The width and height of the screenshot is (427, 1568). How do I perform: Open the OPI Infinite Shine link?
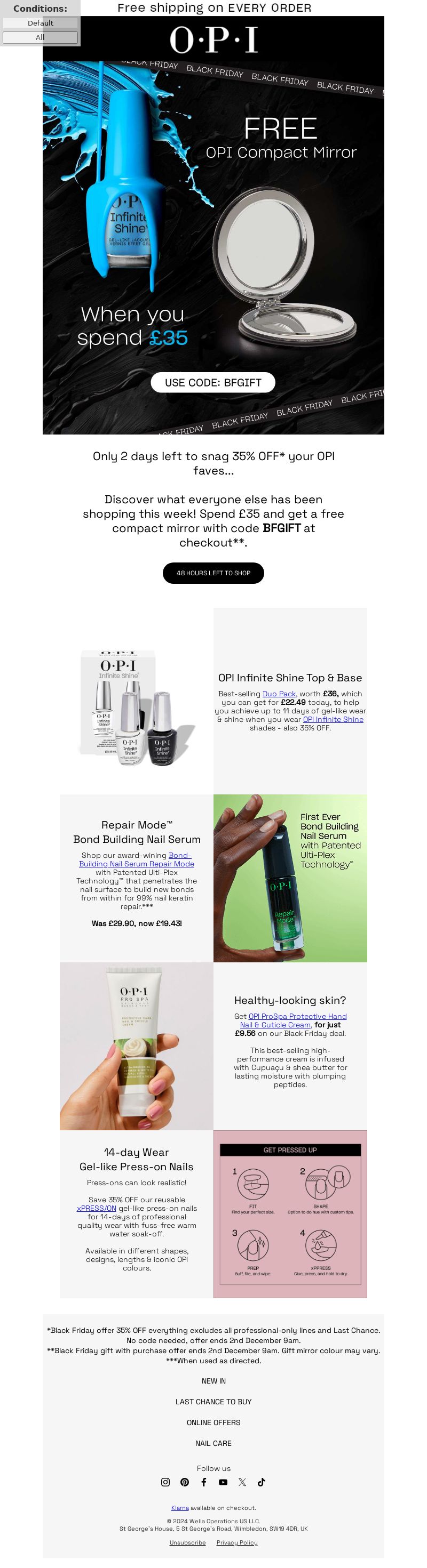point(333,719)
